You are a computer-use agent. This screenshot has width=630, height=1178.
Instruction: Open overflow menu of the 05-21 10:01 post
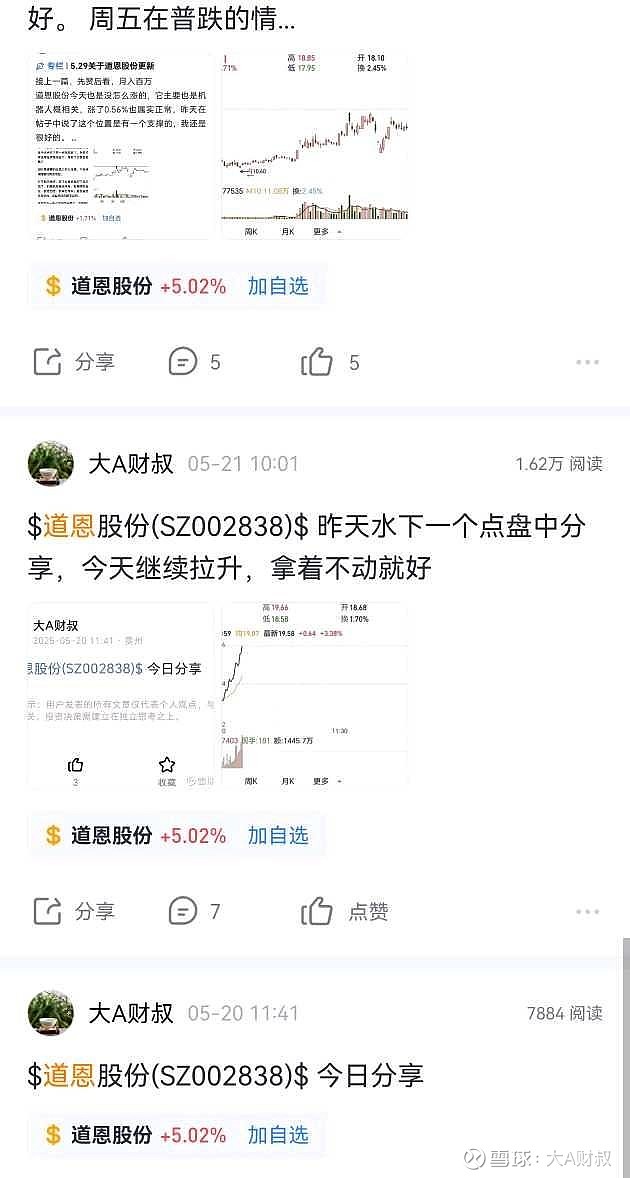click(x=587, y=912)
